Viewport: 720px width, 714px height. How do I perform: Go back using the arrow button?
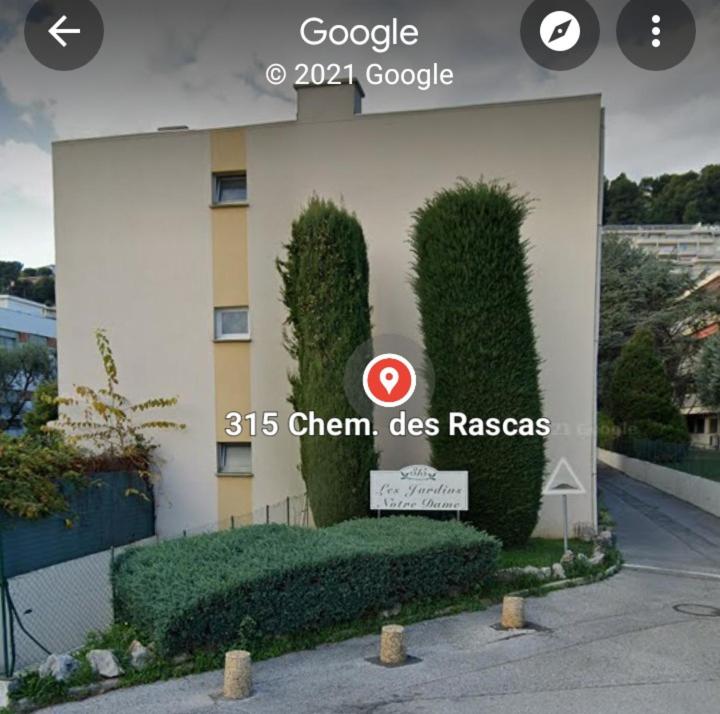point(64,31)
